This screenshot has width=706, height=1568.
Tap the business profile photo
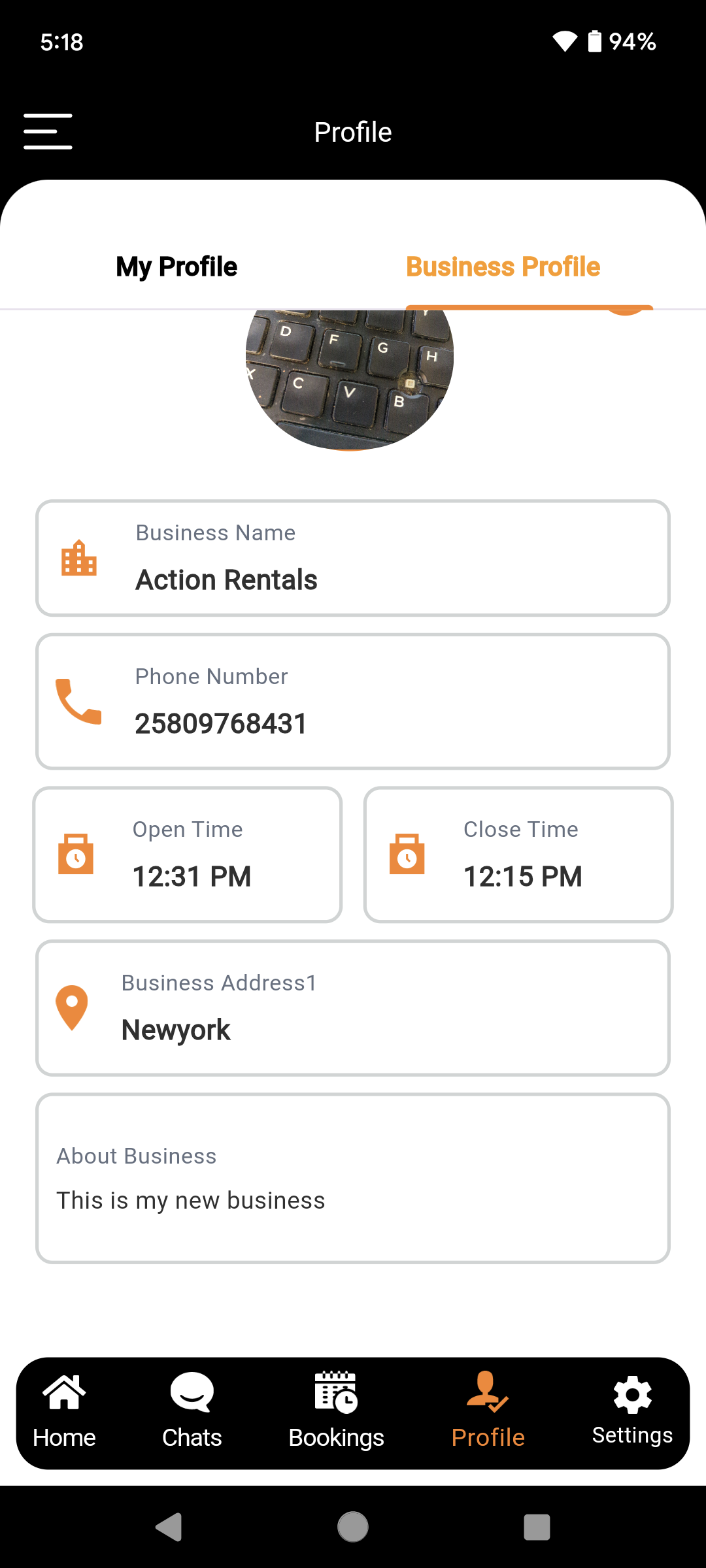coord(350,379)
